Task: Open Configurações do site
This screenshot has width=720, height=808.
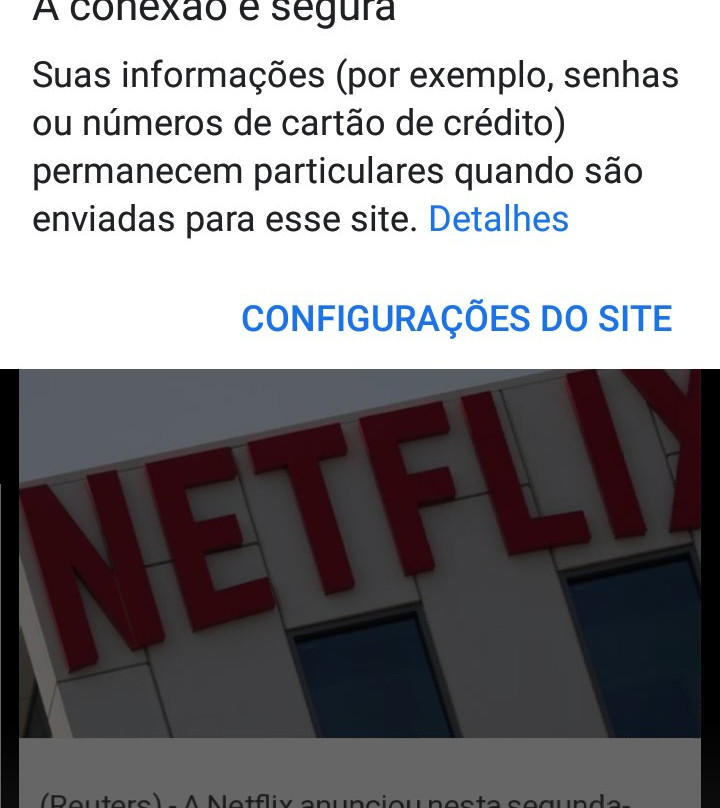Action: (456, 319)
